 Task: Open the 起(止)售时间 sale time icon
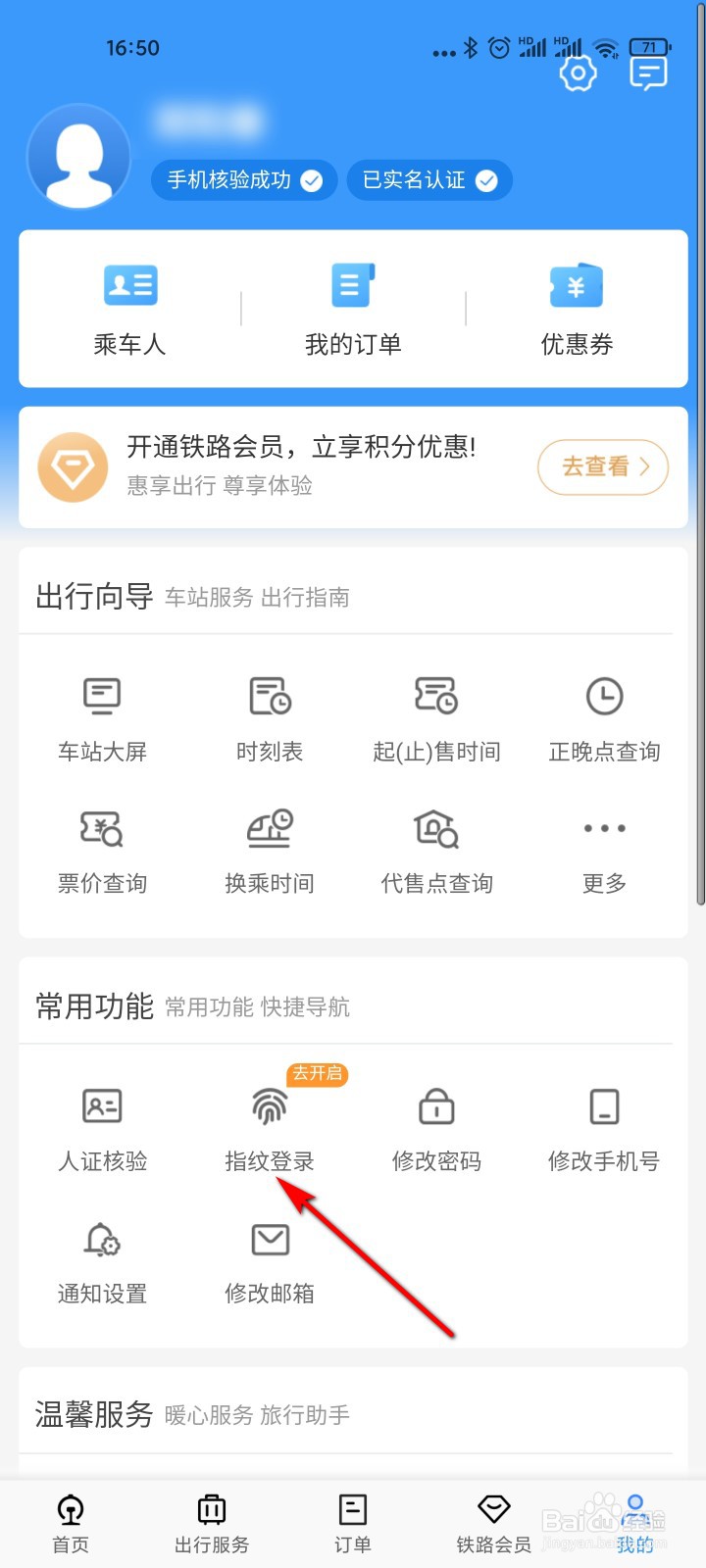coord(436,696)
